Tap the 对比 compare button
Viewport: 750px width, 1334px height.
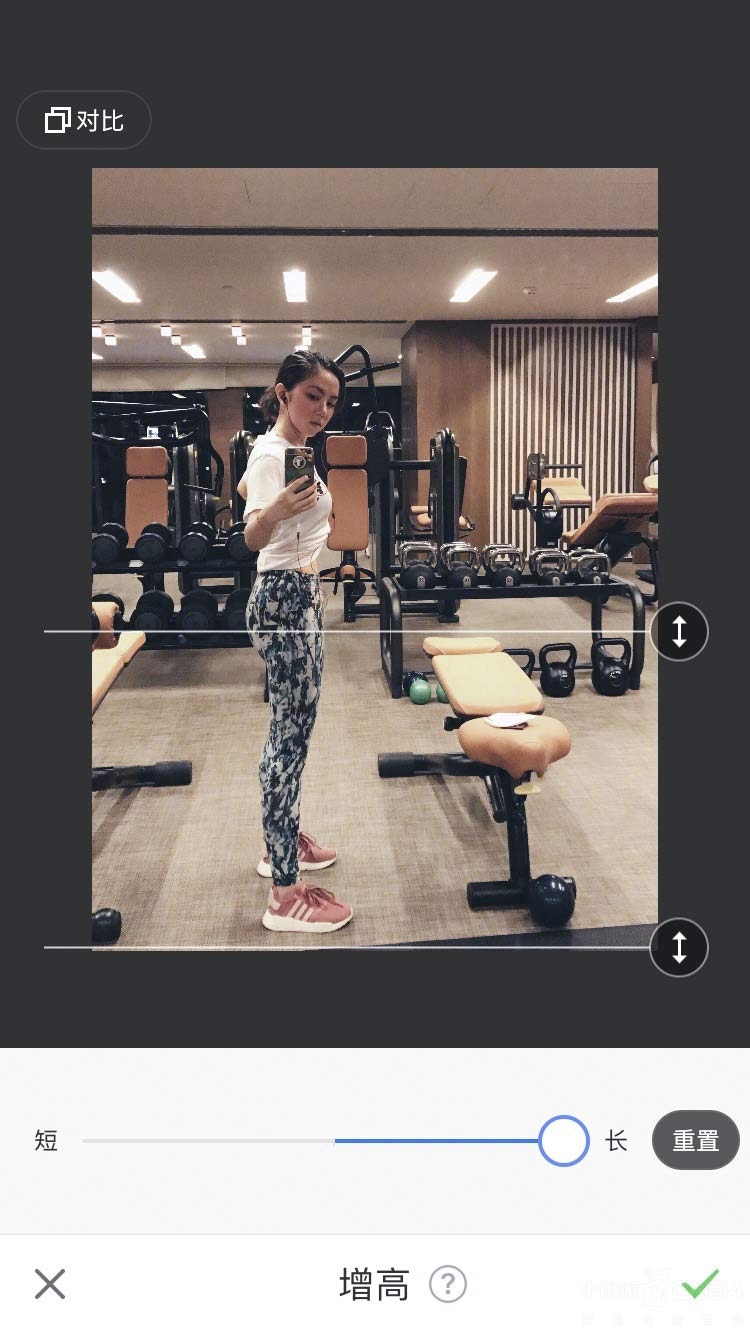[x=84, y=121]
